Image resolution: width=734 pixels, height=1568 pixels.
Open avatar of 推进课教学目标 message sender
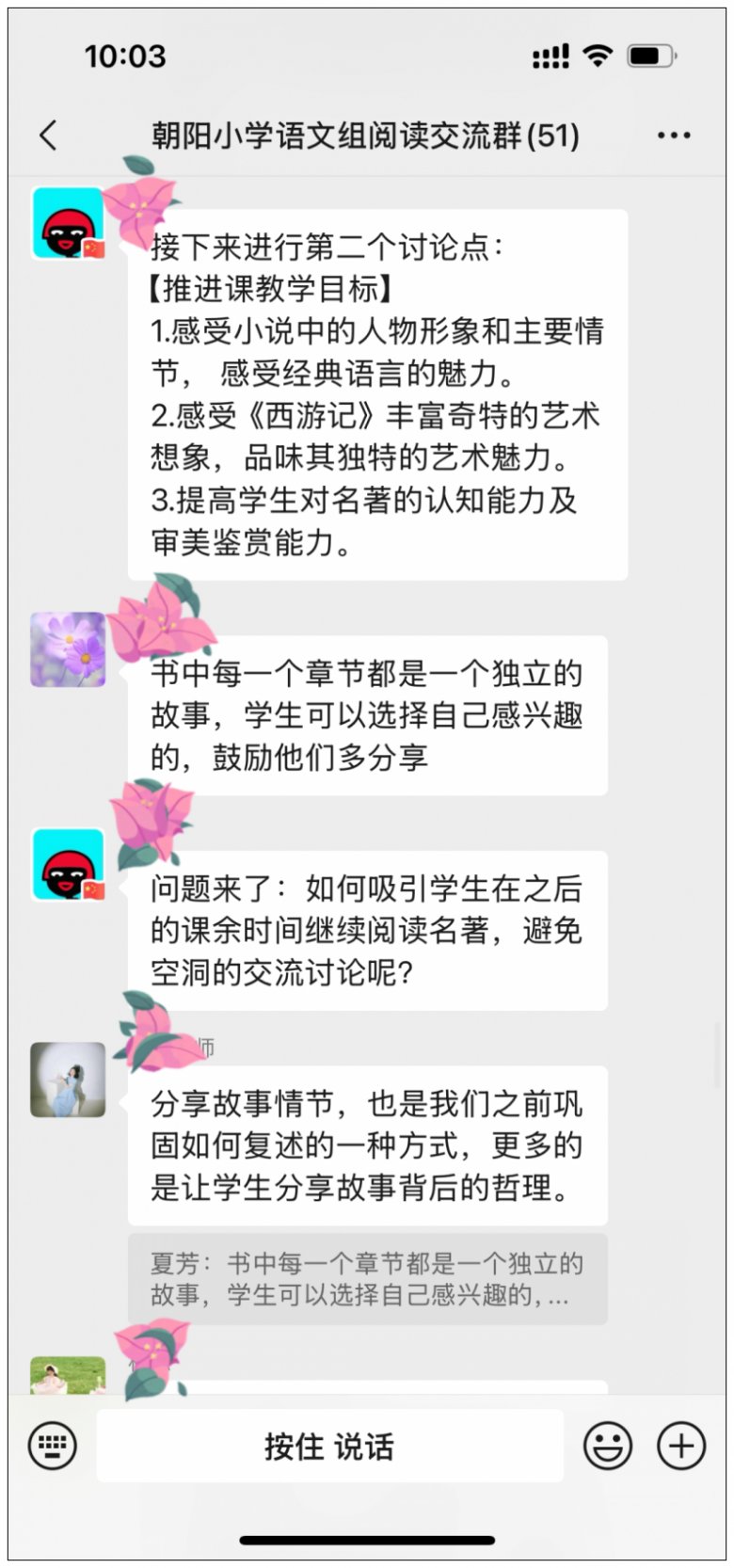(x=68, y=223)
